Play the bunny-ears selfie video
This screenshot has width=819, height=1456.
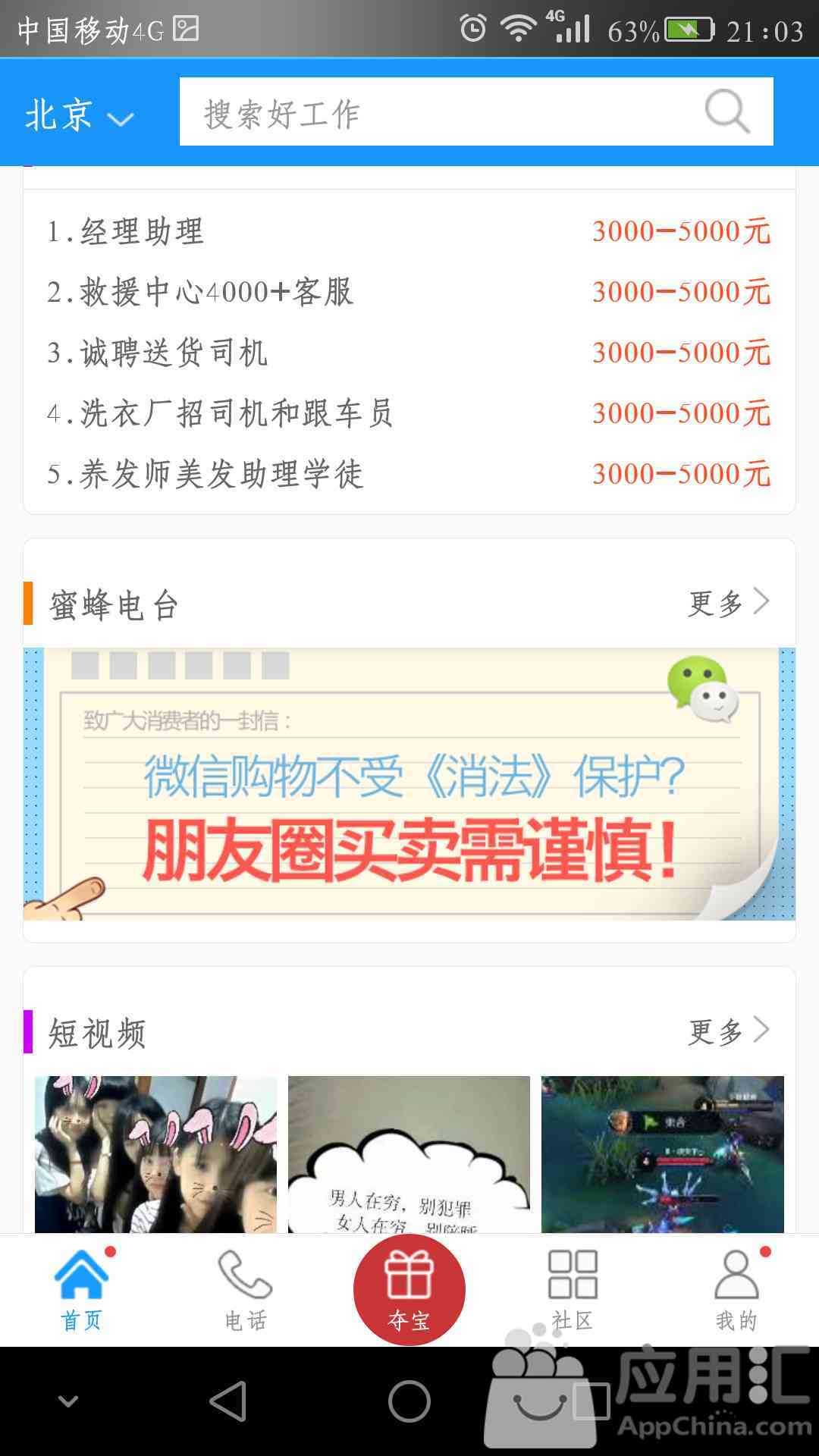pyautogui.click(x=155, y=1153)
